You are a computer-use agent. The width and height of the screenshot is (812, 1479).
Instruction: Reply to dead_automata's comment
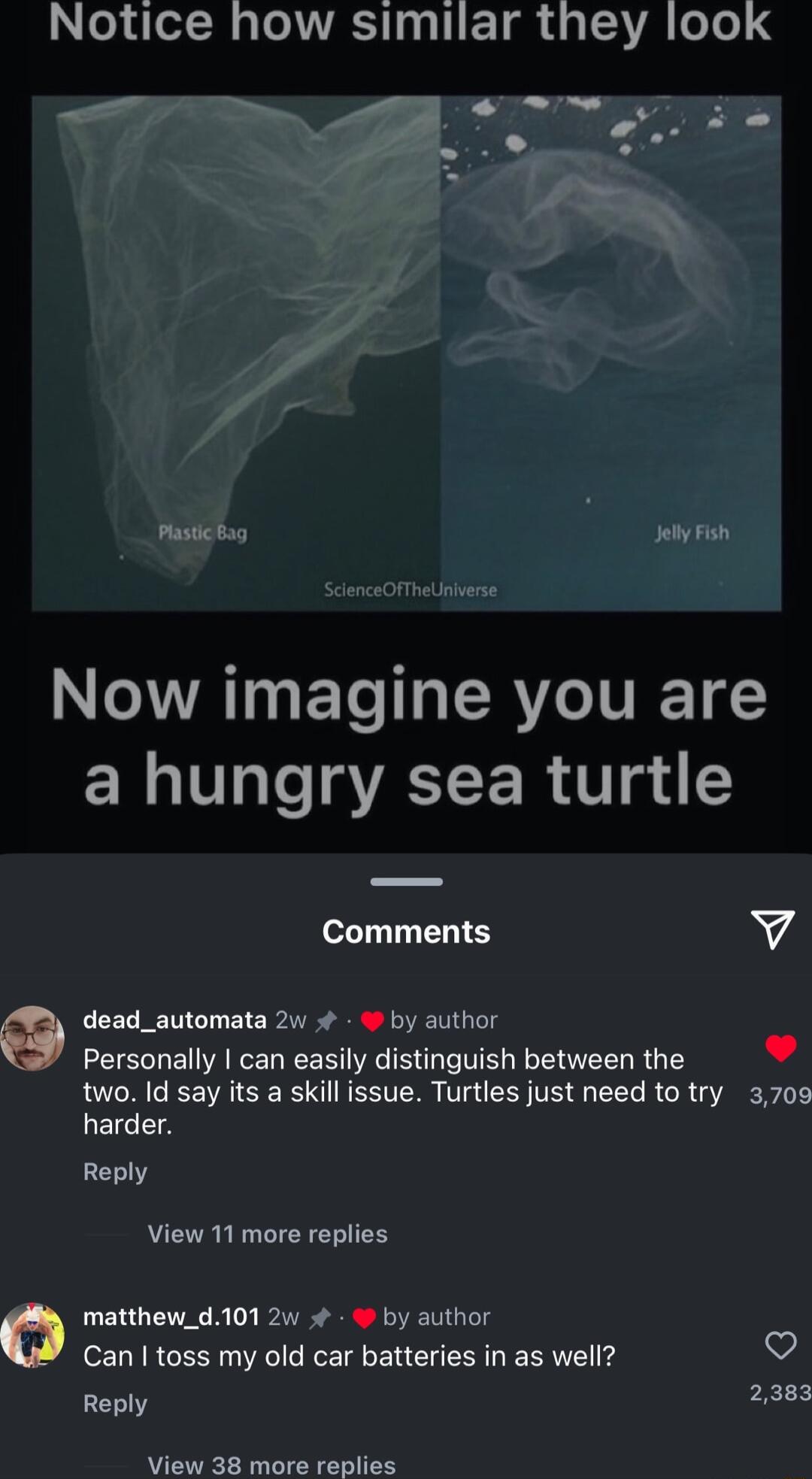(x=115, y=1171)
